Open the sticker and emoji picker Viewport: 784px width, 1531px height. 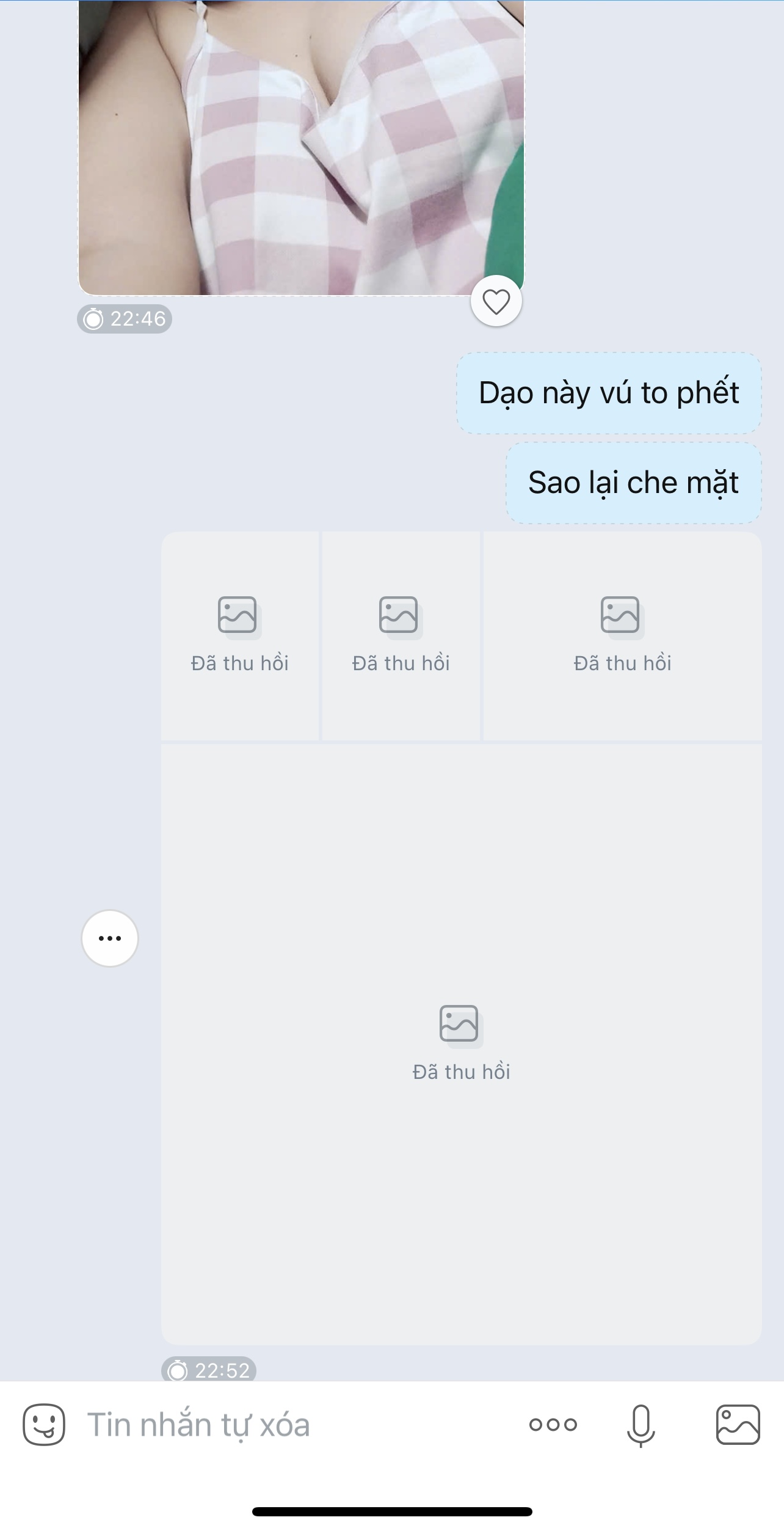coord(44,1424)
